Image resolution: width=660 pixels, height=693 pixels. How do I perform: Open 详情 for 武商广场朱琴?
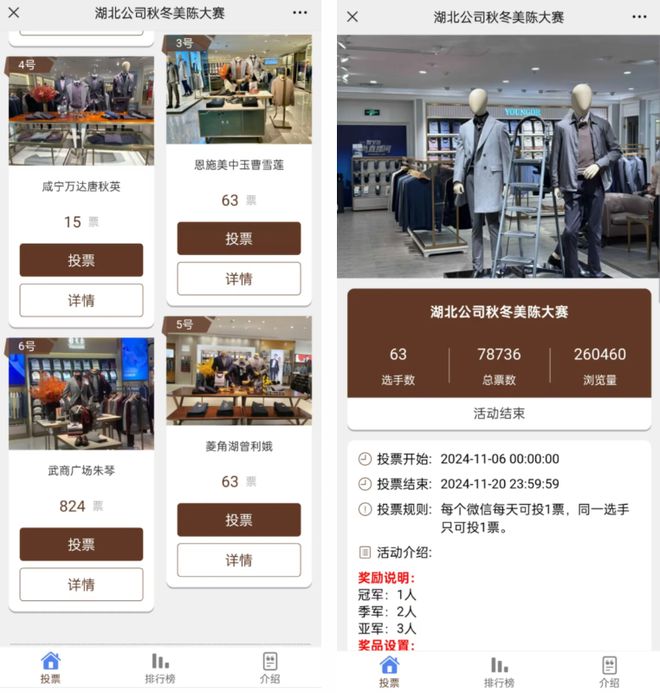pos(81,584)
